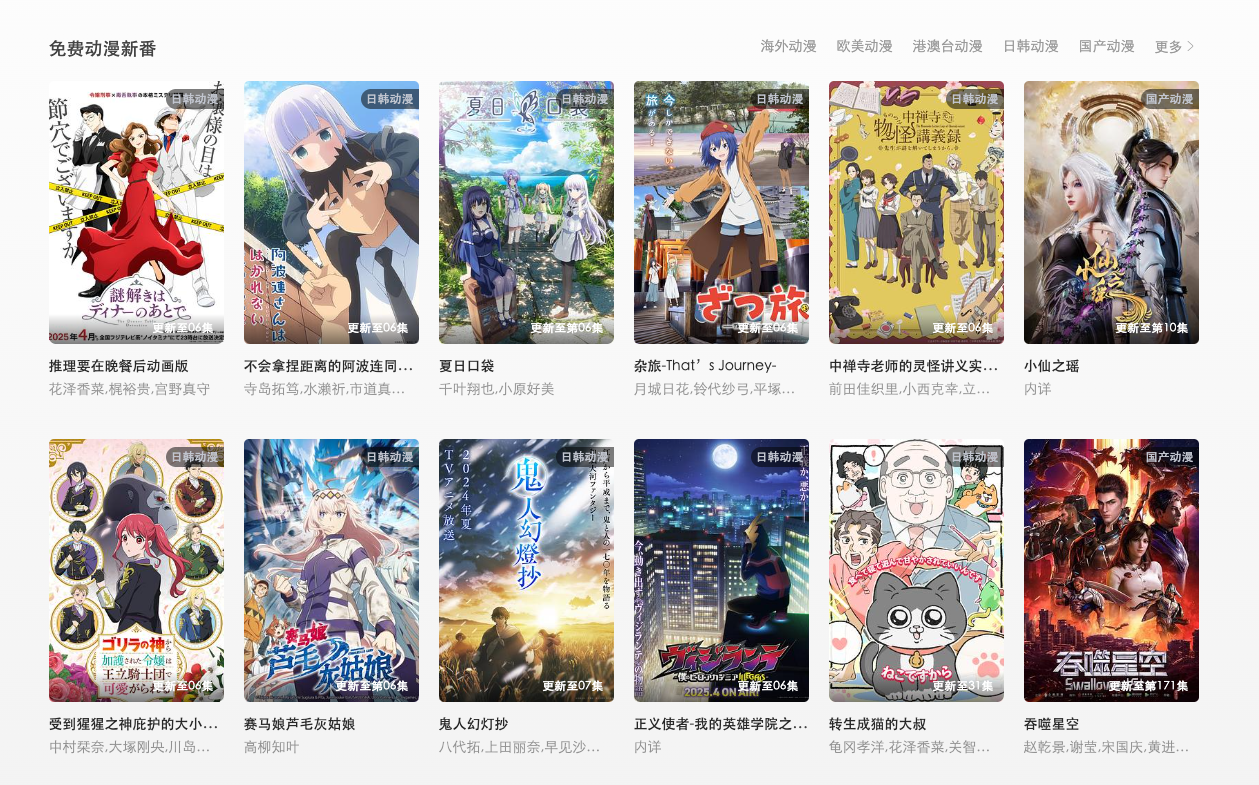Open the 转生成猫的大叔 anime card
Image resolution: width=1259 pixels, height=785 pixels.
click(x=916, y=570)
